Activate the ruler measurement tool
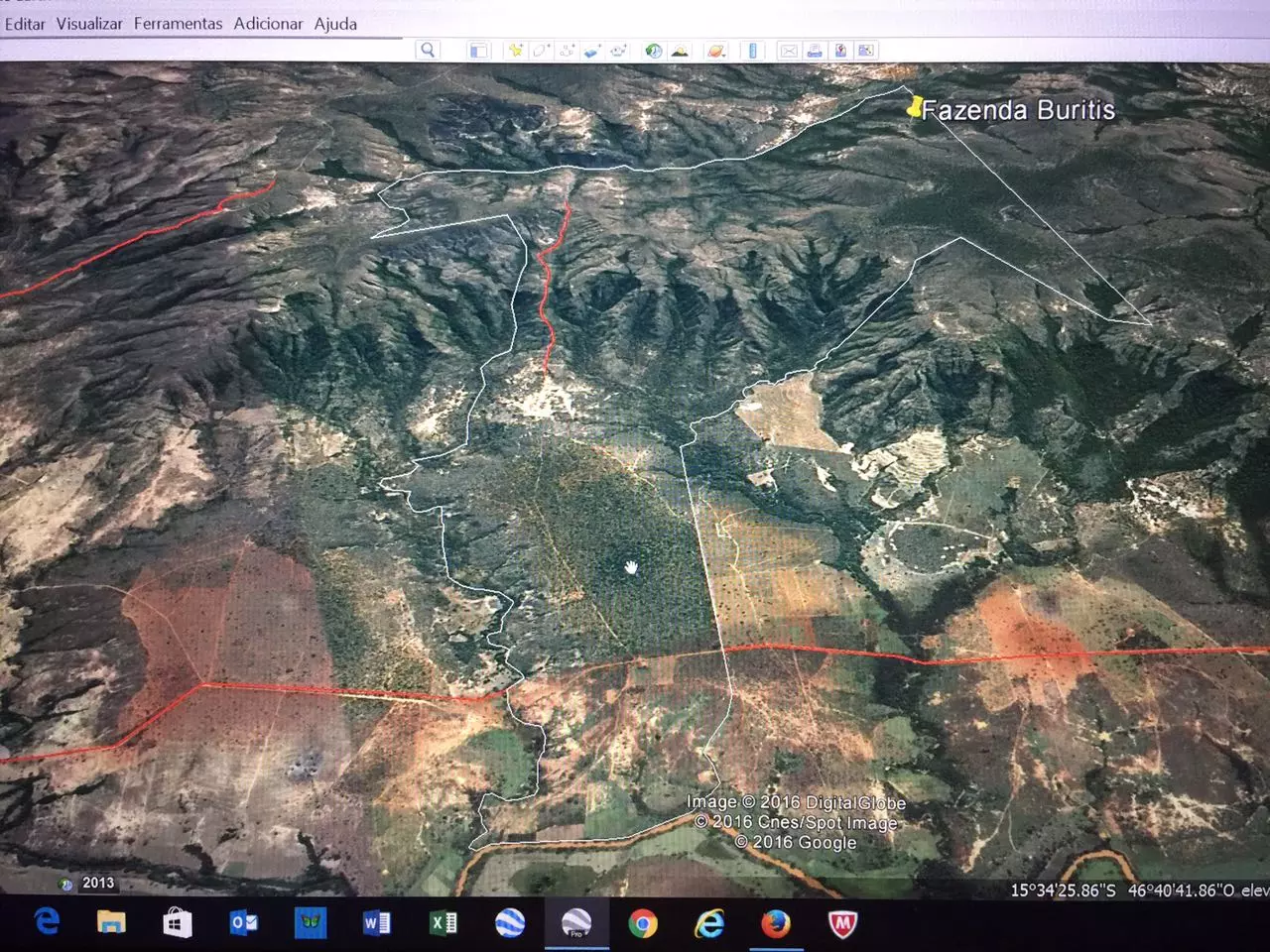 [x=752, y=51]
